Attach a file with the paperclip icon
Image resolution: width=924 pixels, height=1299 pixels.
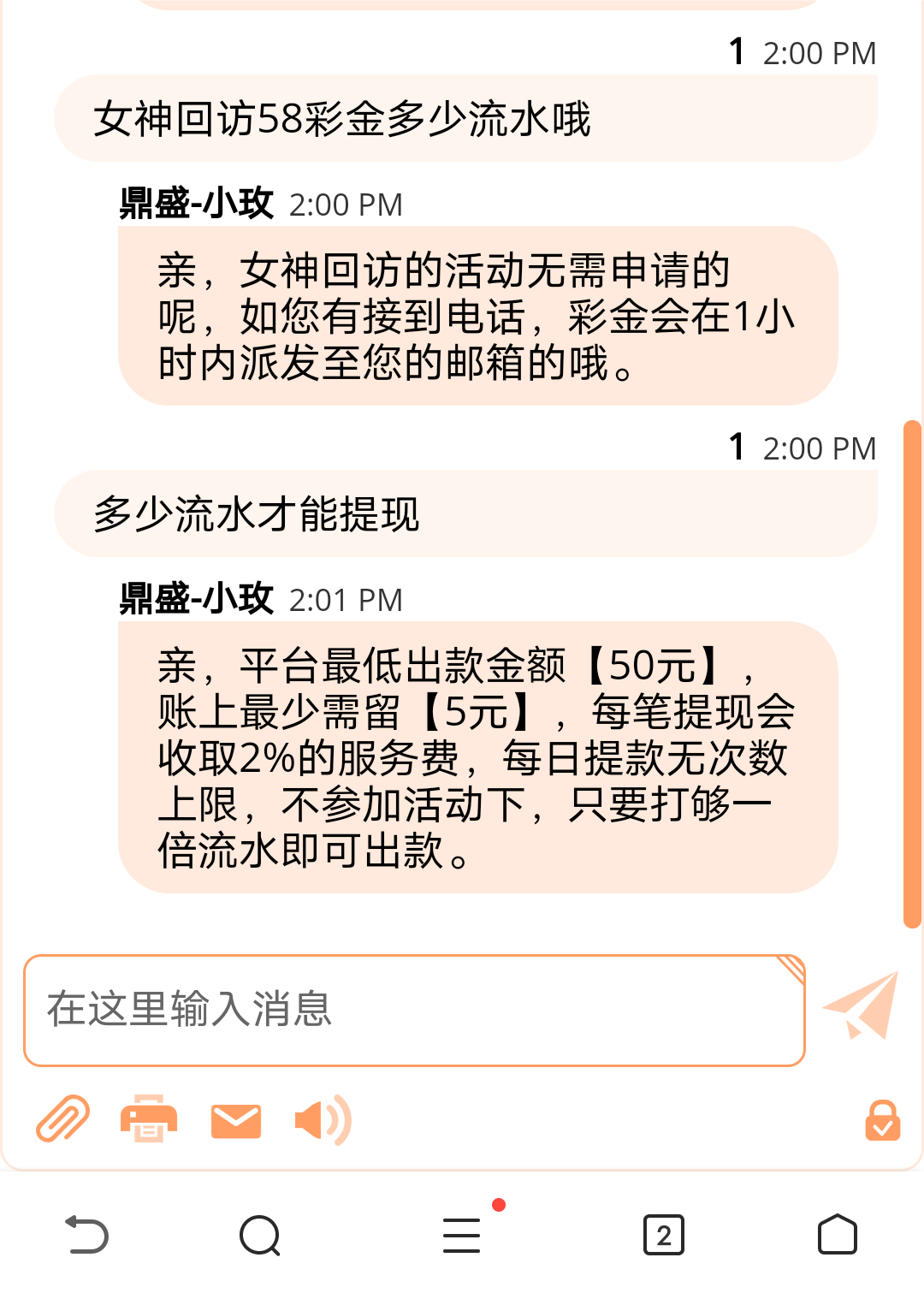point(62,1119)
